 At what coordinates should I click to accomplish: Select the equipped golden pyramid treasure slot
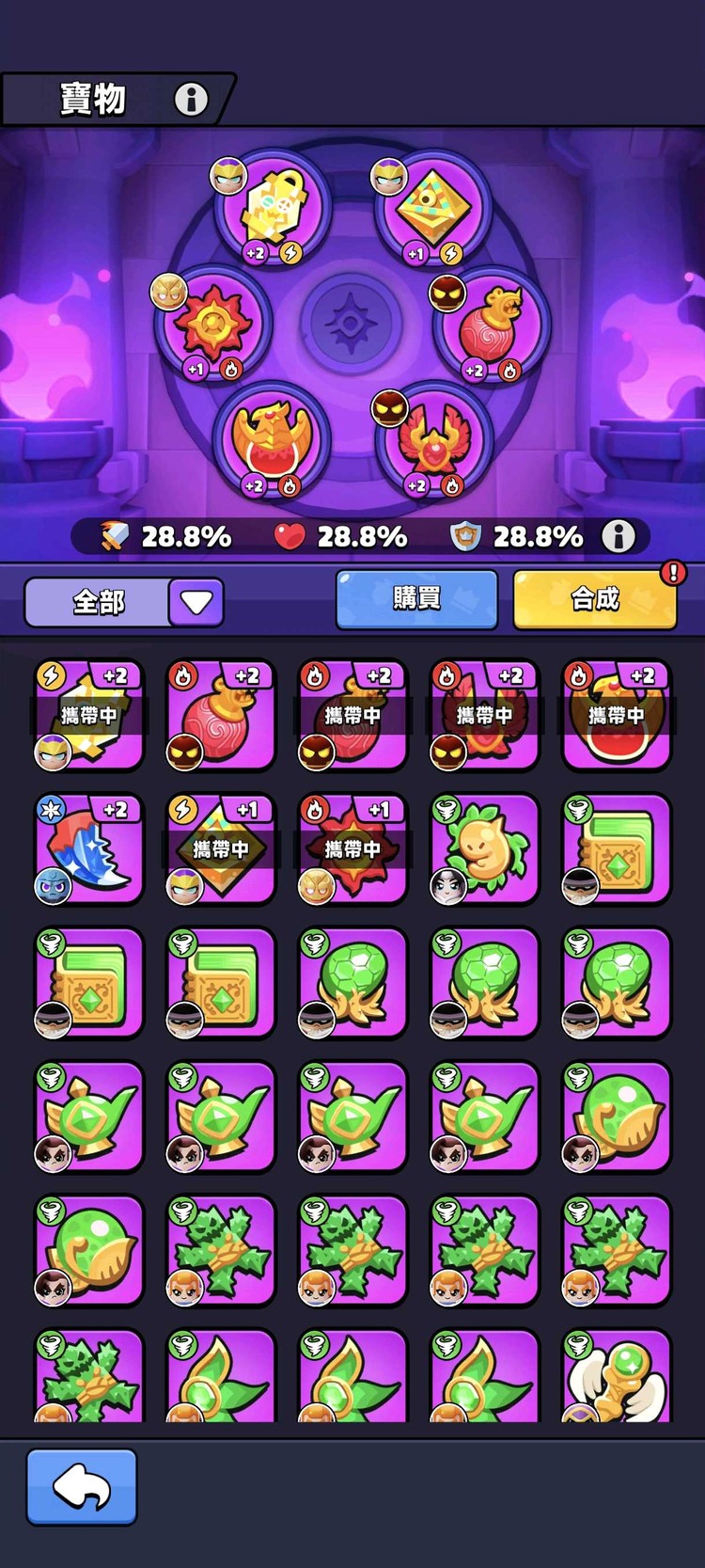431,207
